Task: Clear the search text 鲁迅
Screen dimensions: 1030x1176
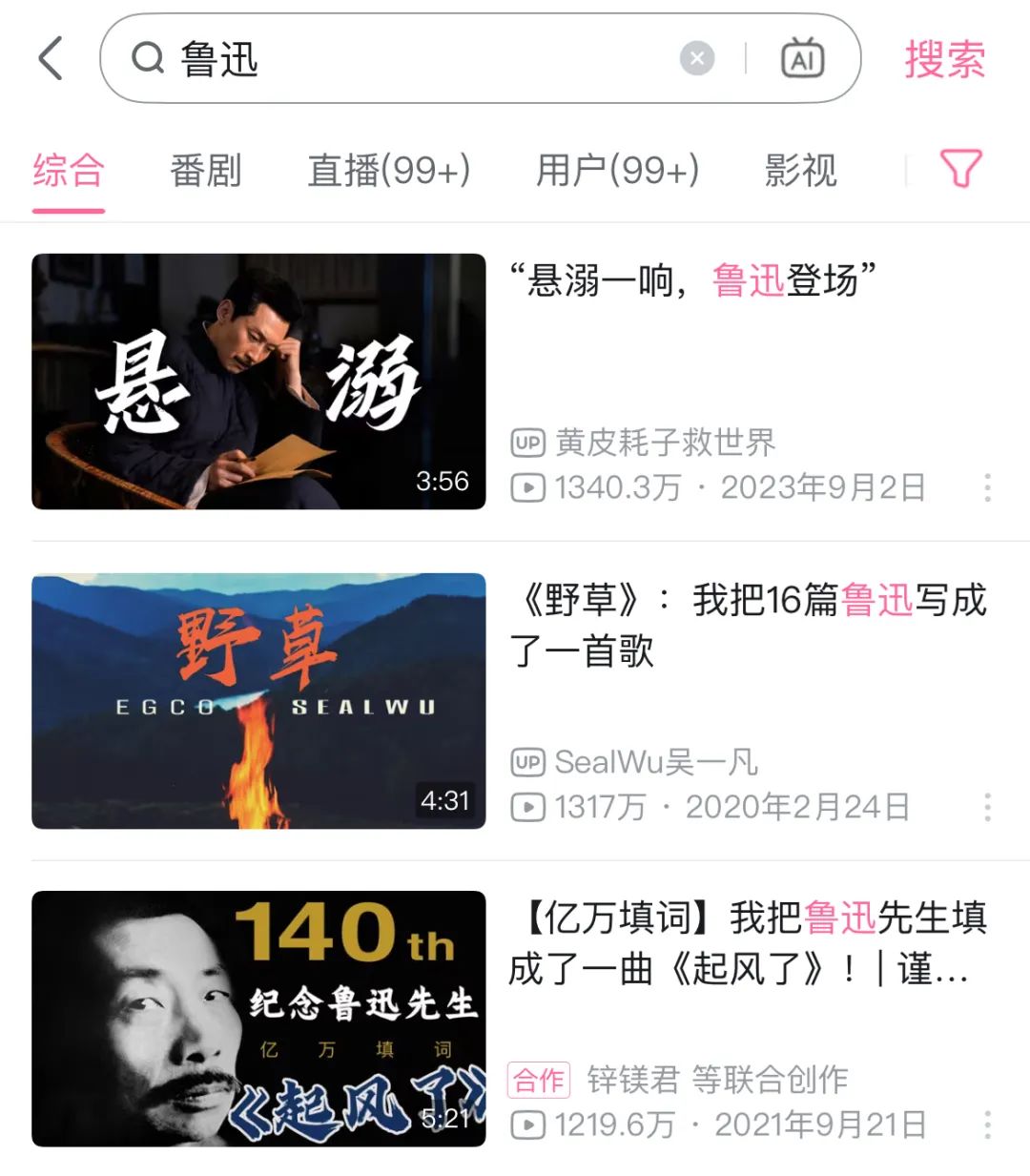Action: (x=697, y=59)
